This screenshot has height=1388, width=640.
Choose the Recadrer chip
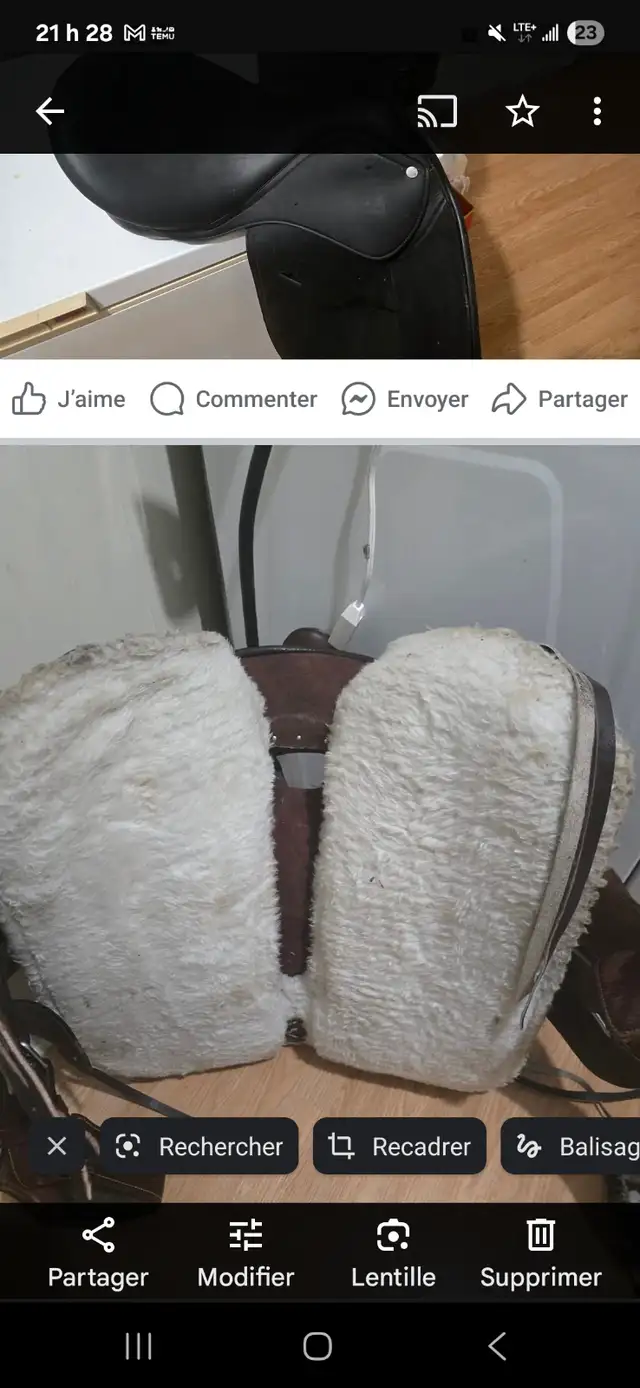click(400, 1146)
